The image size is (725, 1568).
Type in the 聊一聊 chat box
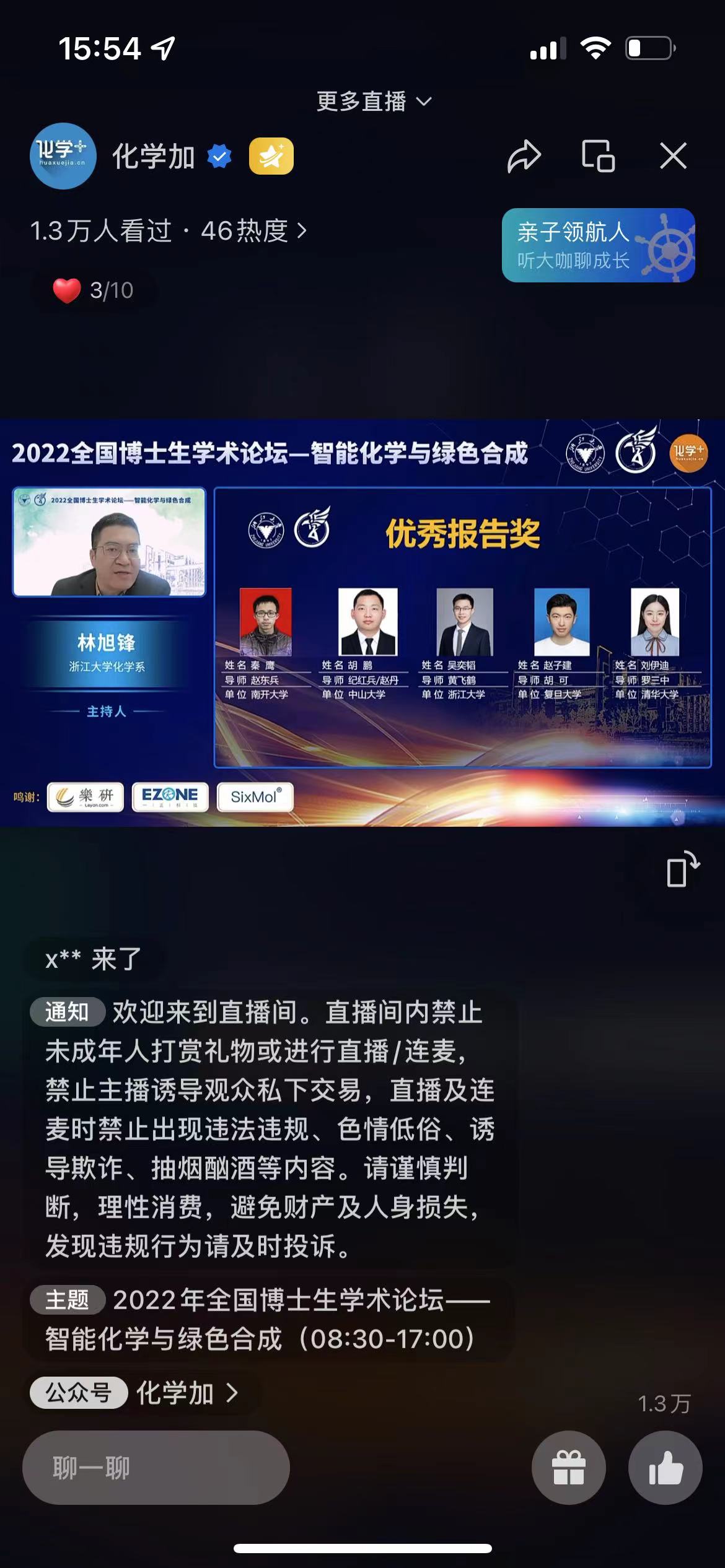[156, 1467]
